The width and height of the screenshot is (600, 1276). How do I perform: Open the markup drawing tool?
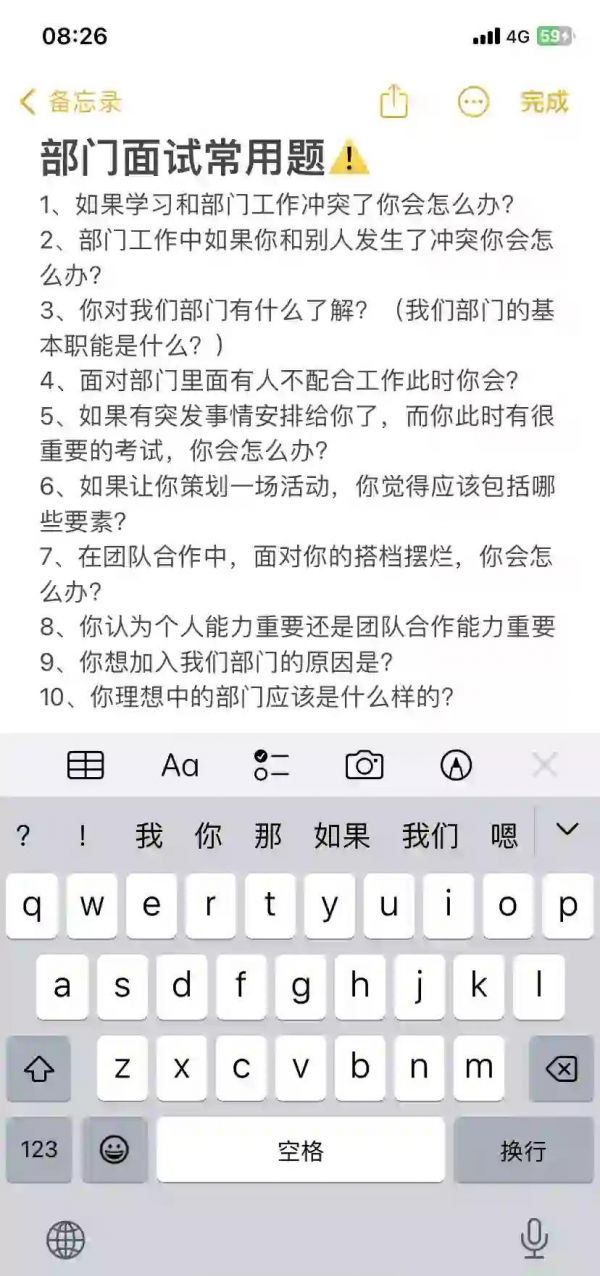456,766
